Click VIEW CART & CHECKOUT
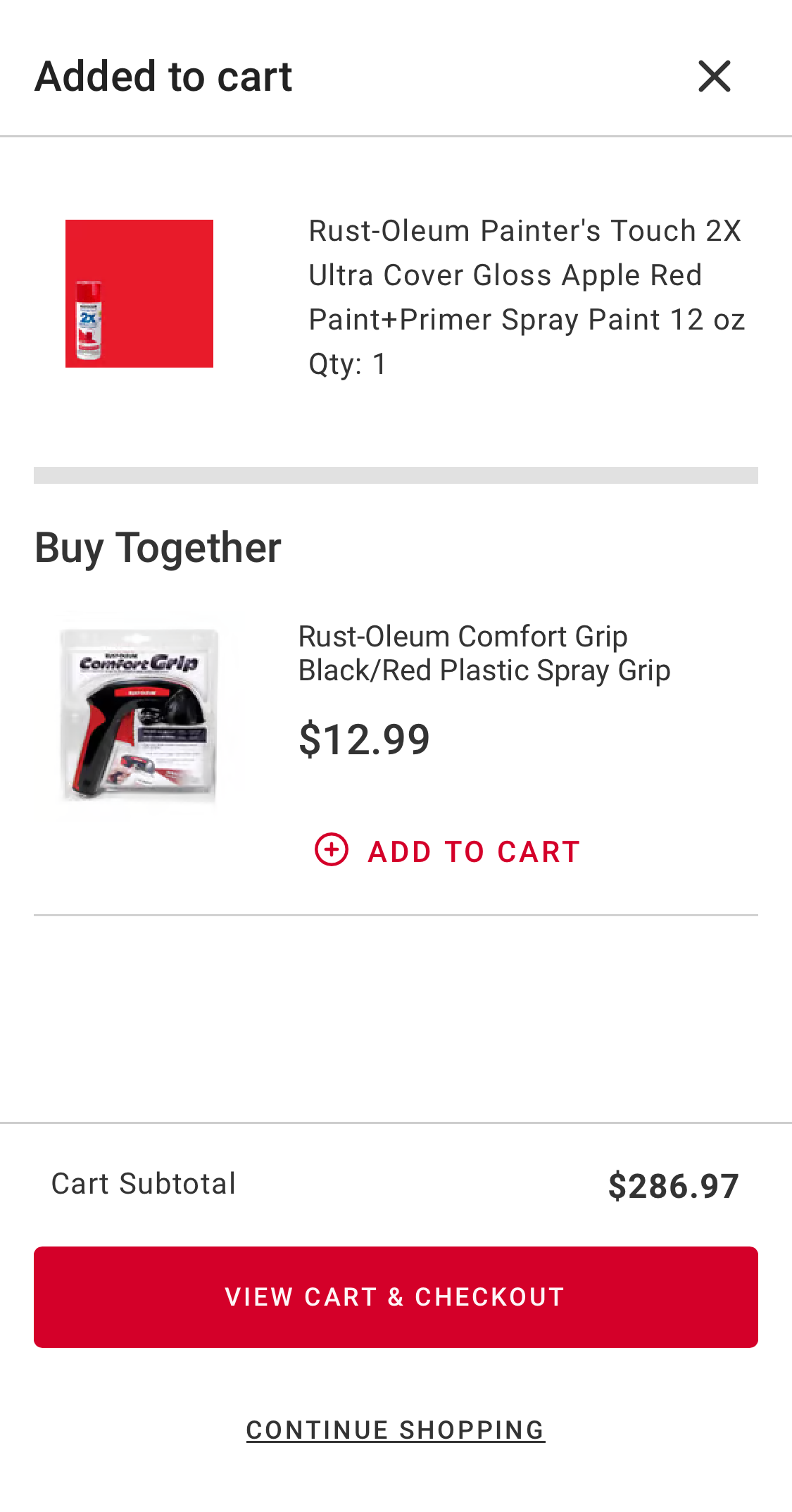This screenshot has height=1512, width=792. pos(396,1296)
